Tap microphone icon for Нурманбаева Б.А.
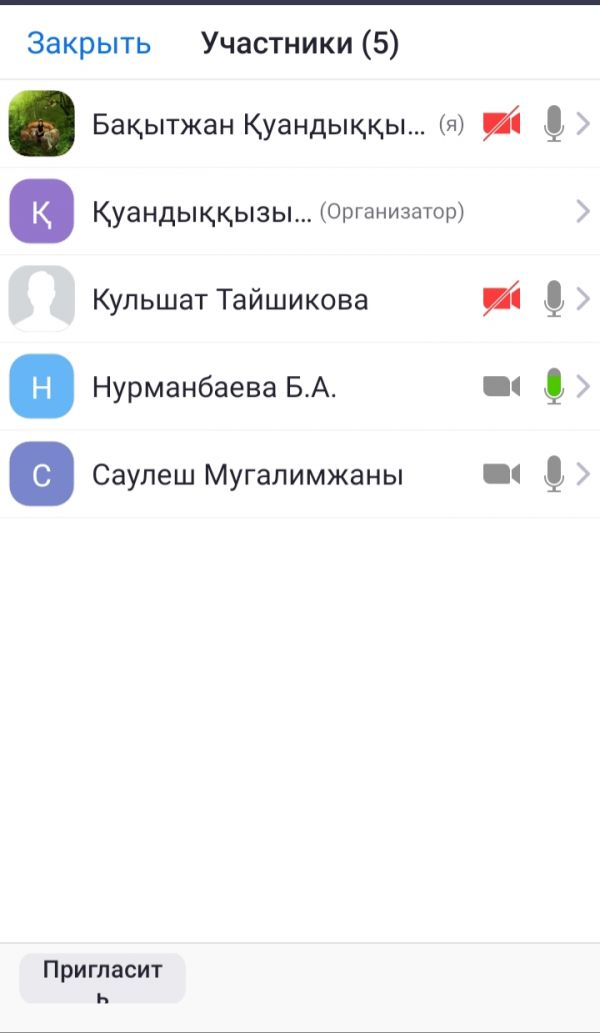 tap(554, 387)
